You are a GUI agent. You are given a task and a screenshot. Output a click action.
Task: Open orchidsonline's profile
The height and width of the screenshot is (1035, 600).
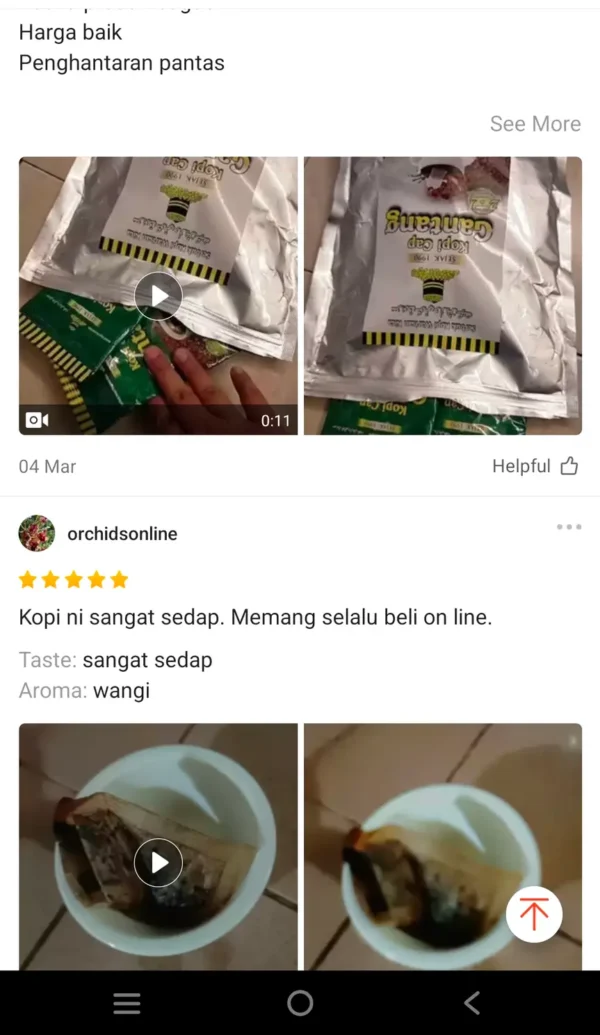(122, 534)
